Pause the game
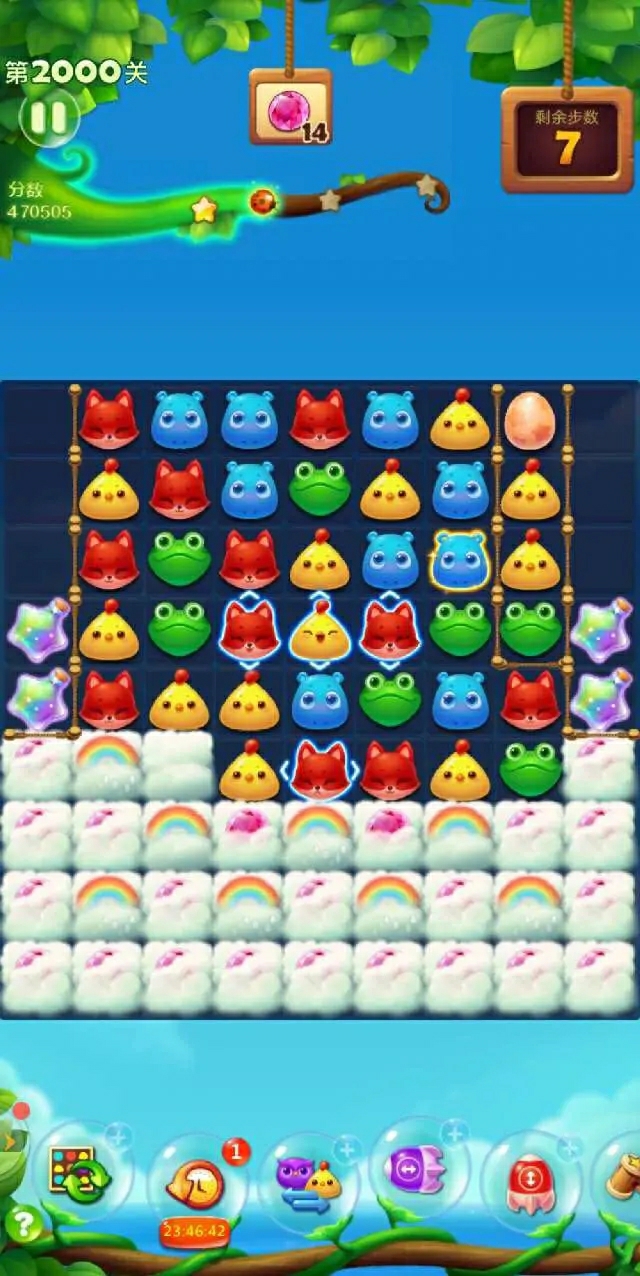Screen dimensions: 640x1276 [x=47, y=118]
